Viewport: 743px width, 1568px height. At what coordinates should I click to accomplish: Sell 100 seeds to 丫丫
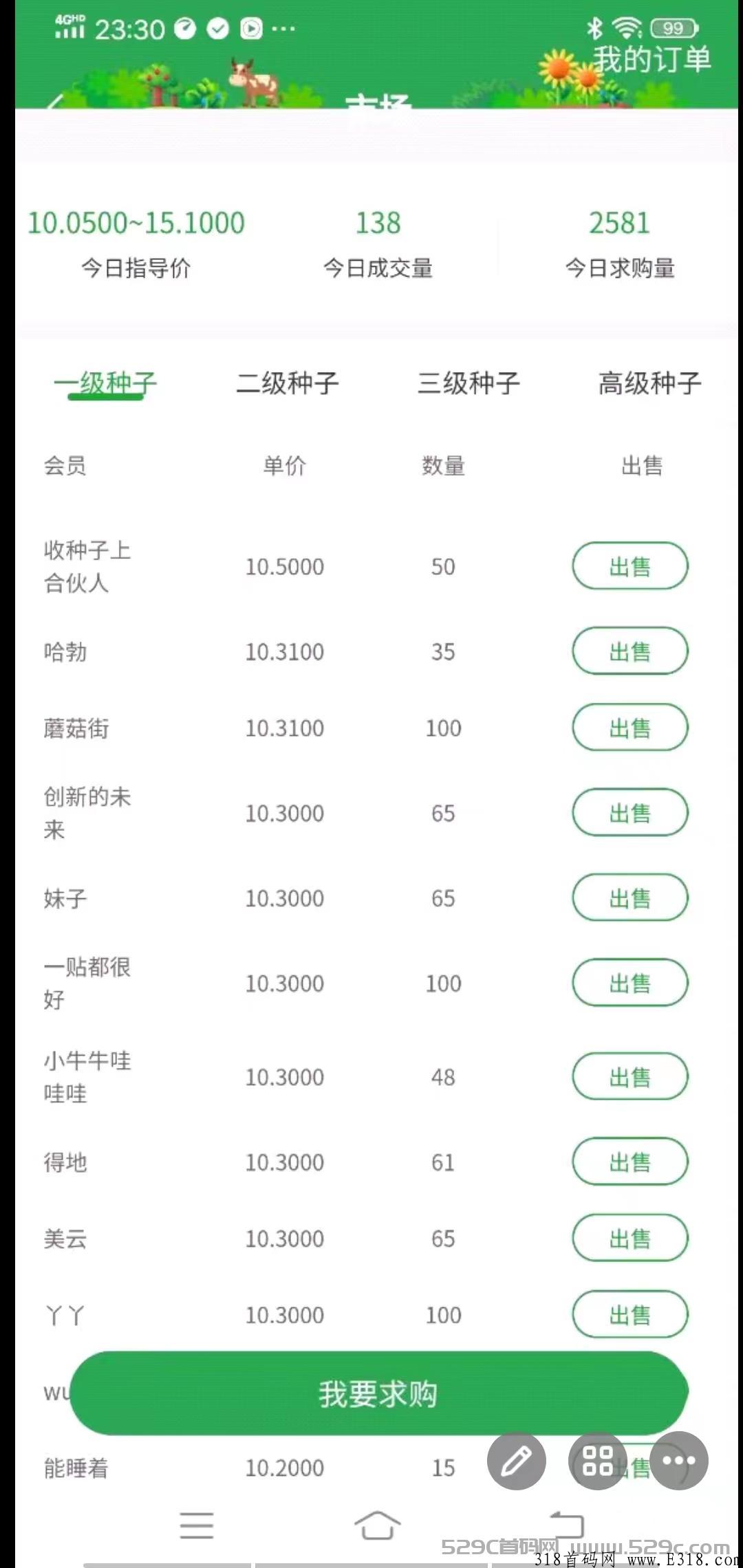[630, 1314]
